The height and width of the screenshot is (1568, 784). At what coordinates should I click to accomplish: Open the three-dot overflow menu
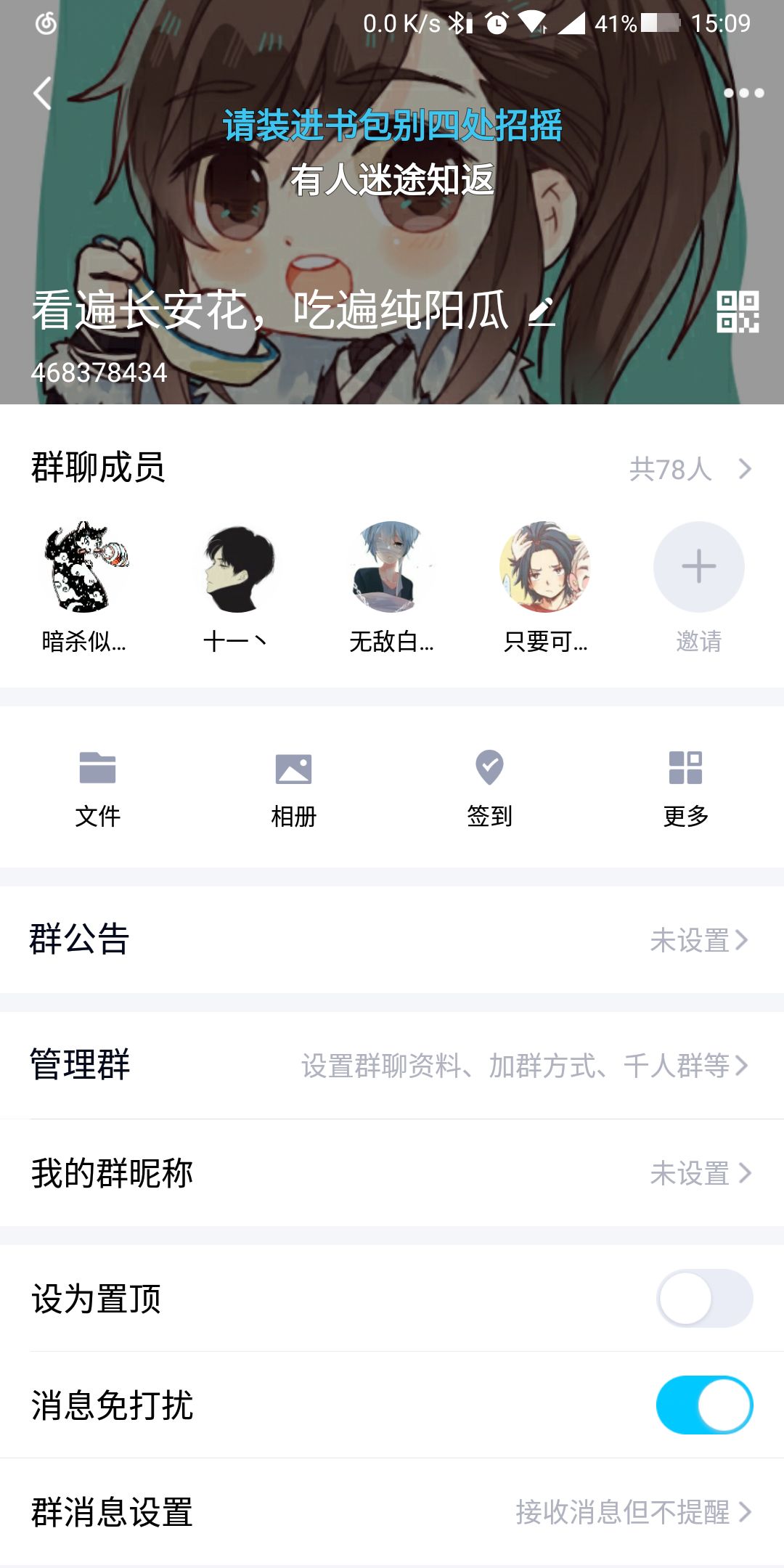click(x=743, y=93)
